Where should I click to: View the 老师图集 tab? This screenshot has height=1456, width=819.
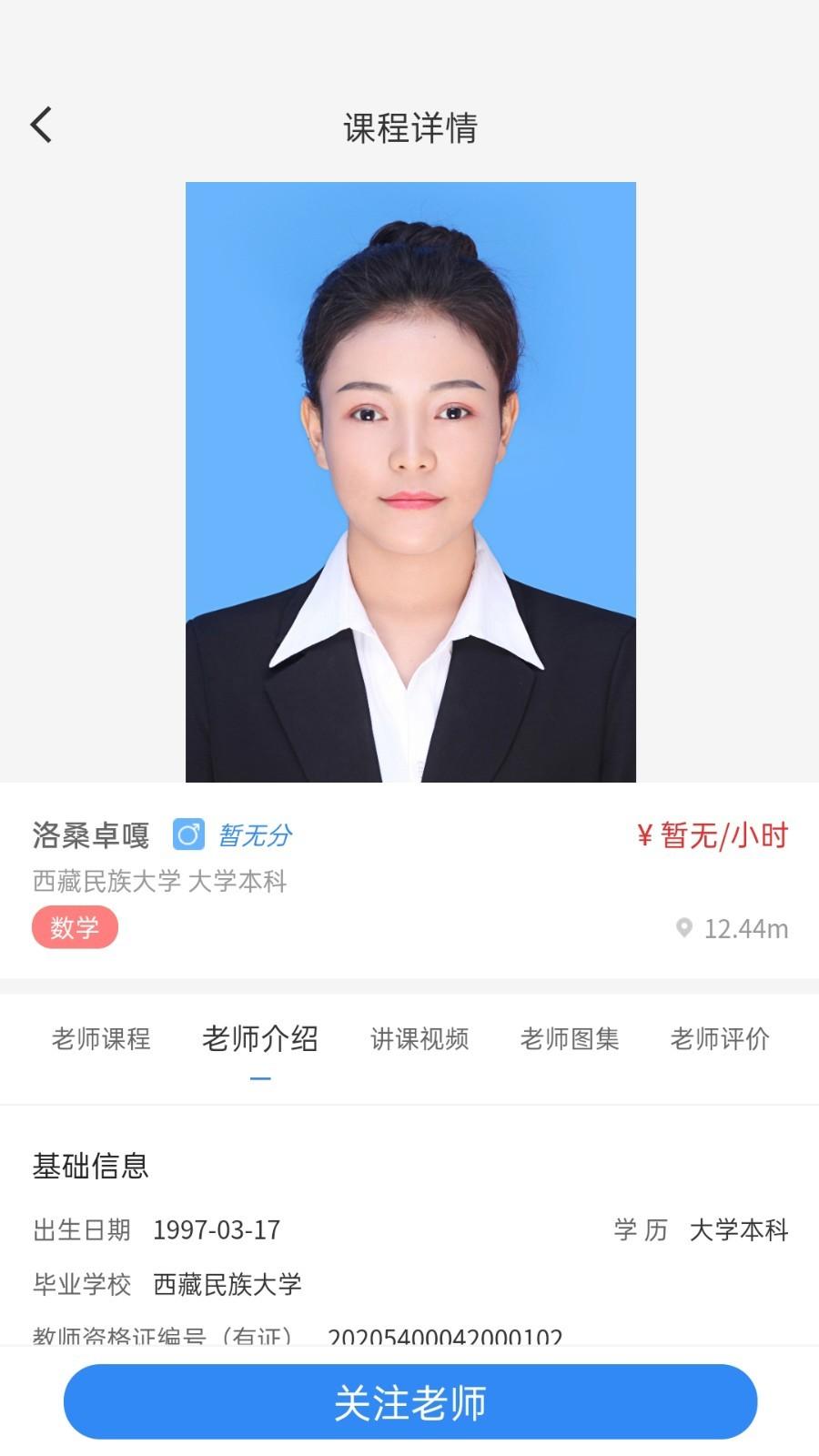(x=570, y=1039)
